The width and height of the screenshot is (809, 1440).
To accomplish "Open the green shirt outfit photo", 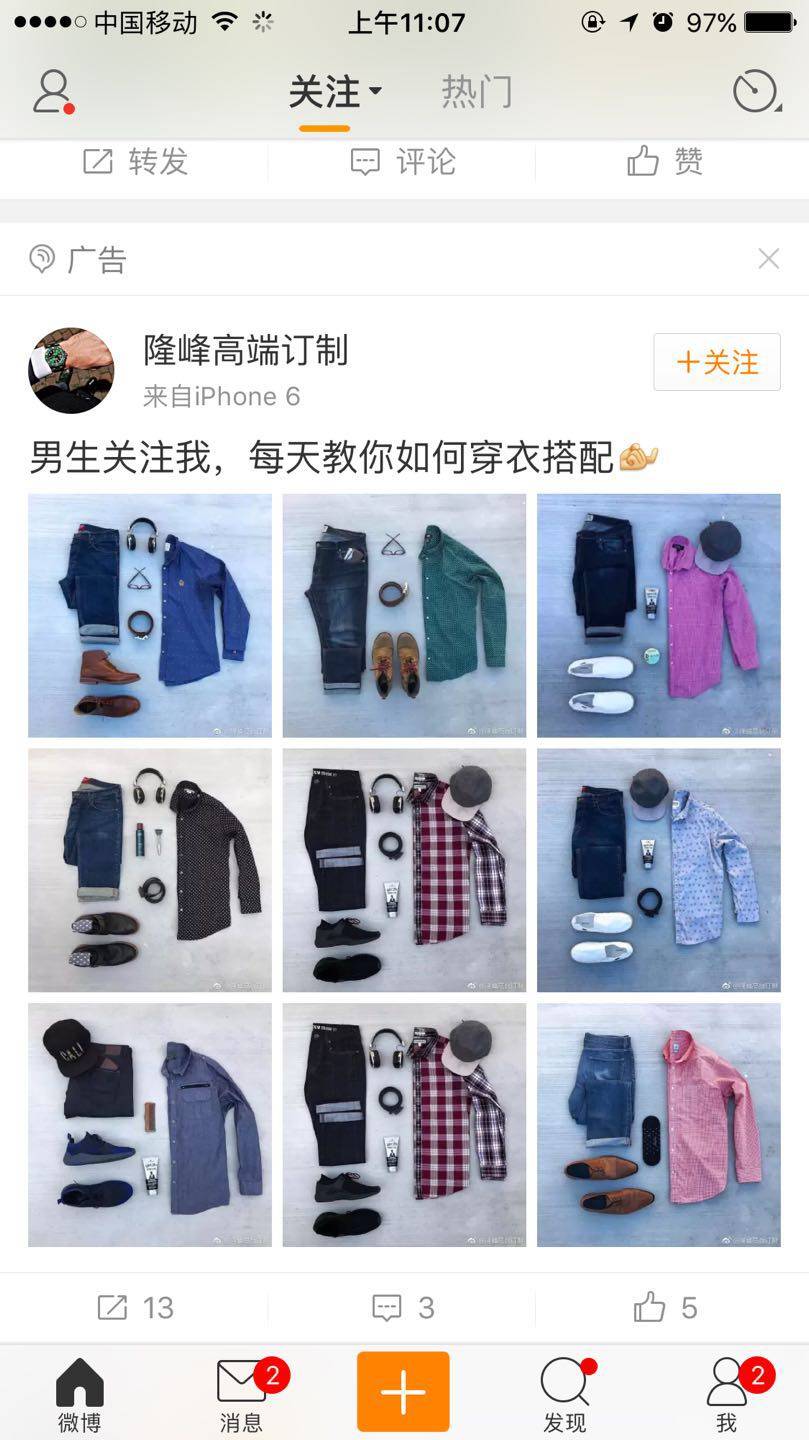I will [x=404, y=615].
